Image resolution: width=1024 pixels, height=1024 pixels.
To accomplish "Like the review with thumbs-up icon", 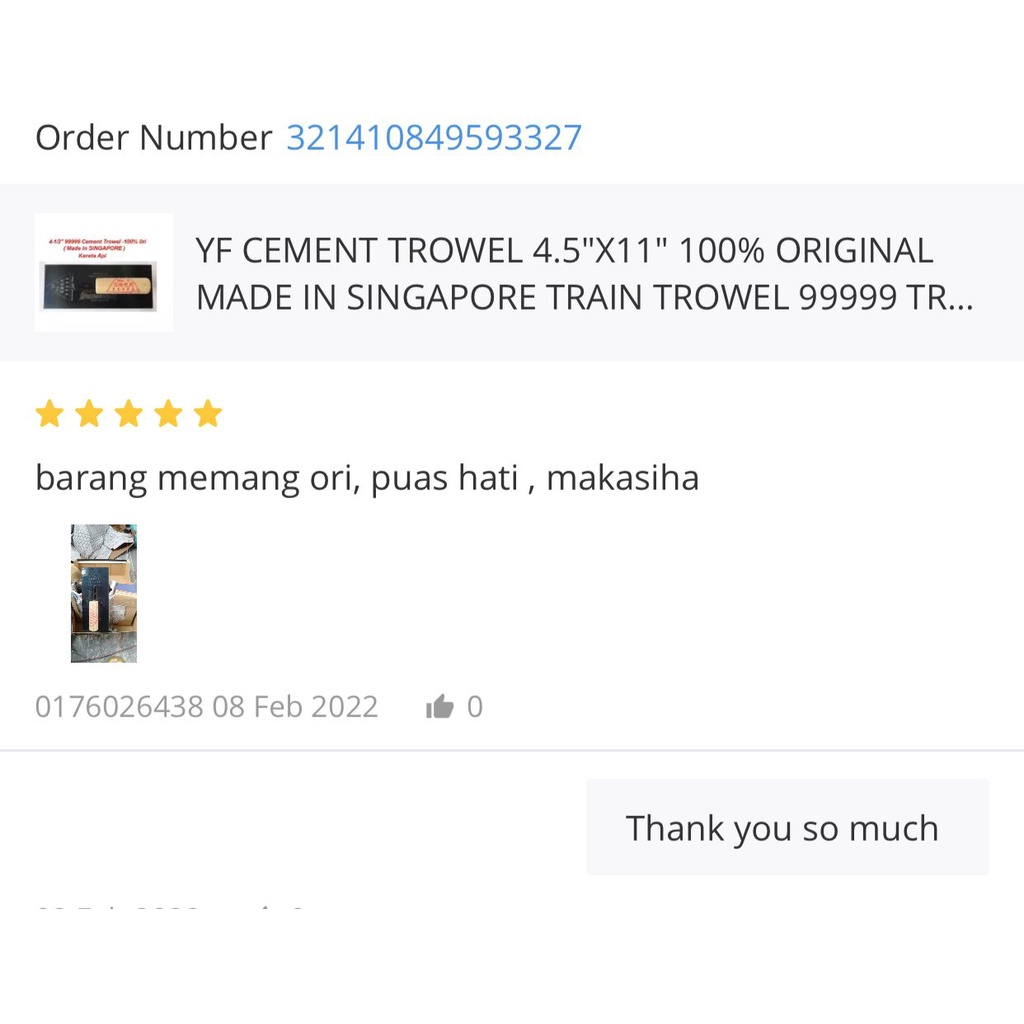I will [440, 706].
